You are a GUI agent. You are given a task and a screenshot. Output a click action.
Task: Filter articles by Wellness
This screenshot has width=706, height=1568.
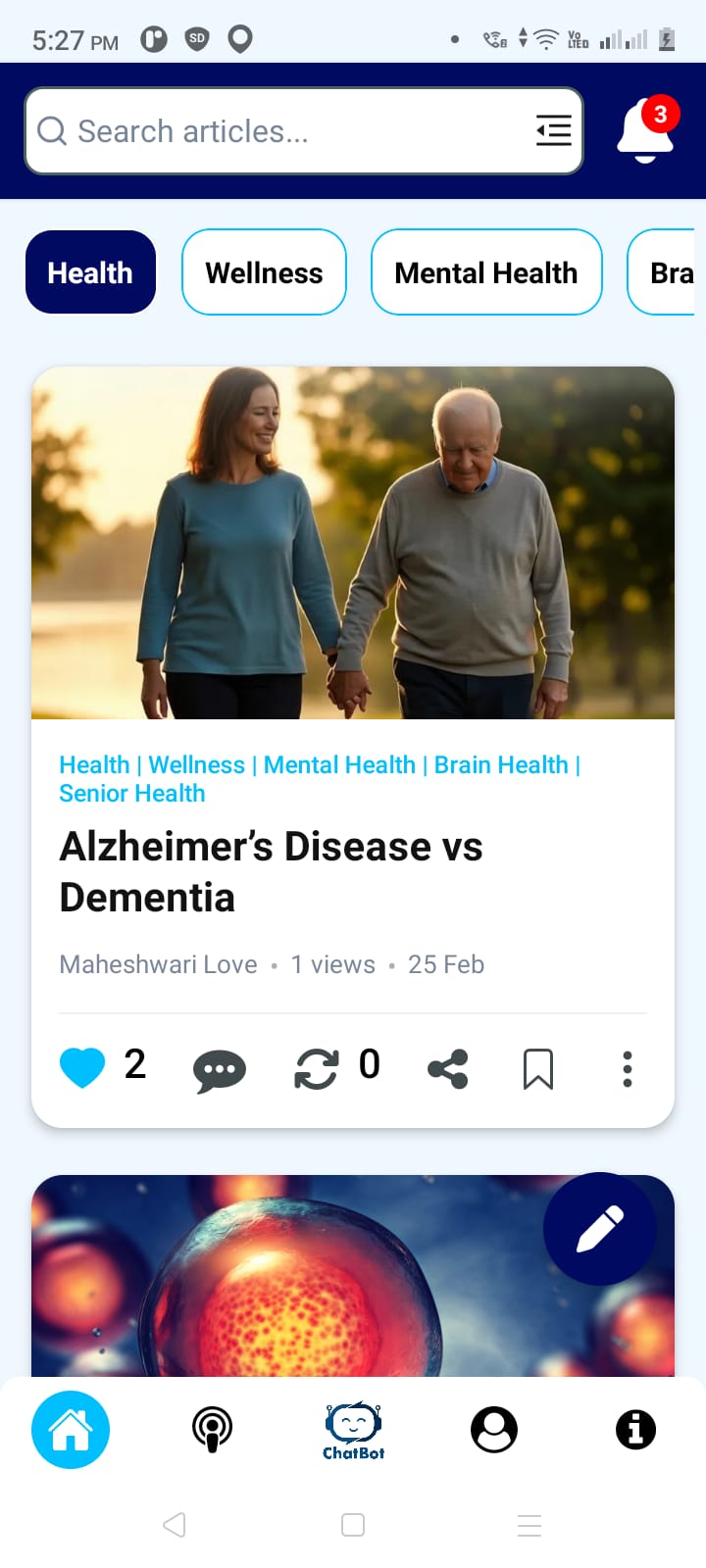[264, 272]
